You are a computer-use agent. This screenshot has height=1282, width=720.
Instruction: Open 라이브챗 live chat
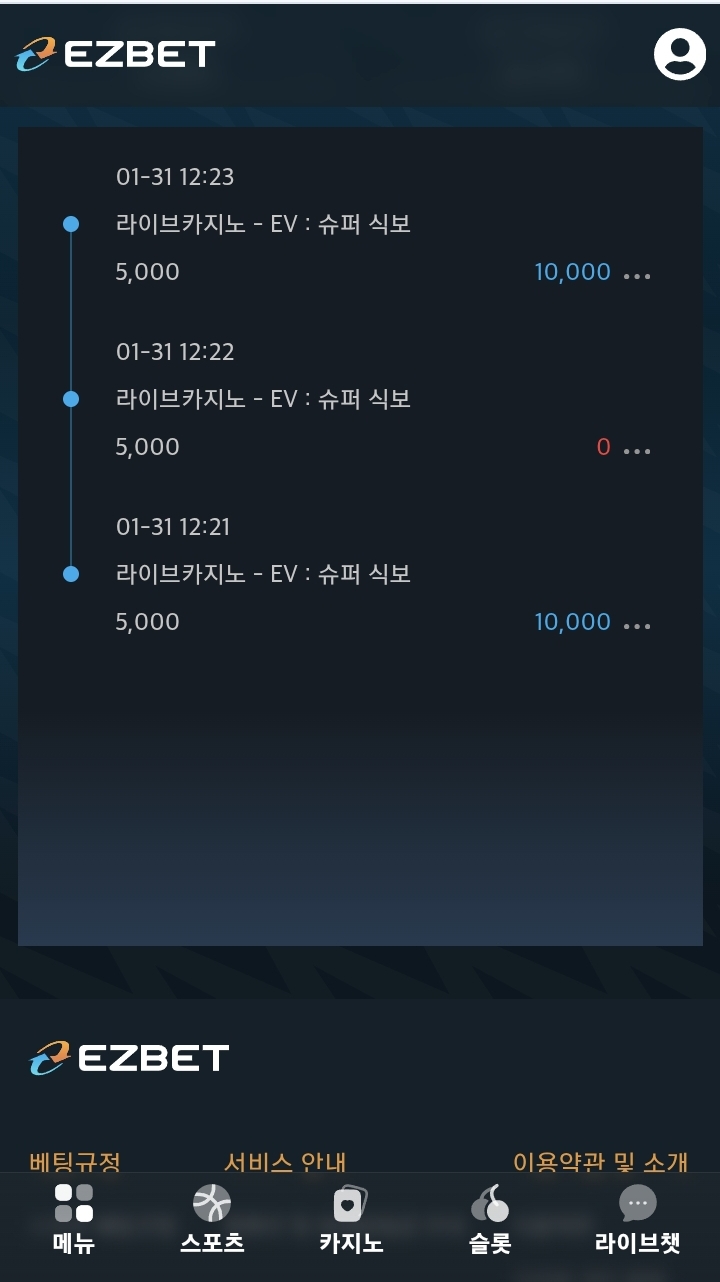point(637,1218)
